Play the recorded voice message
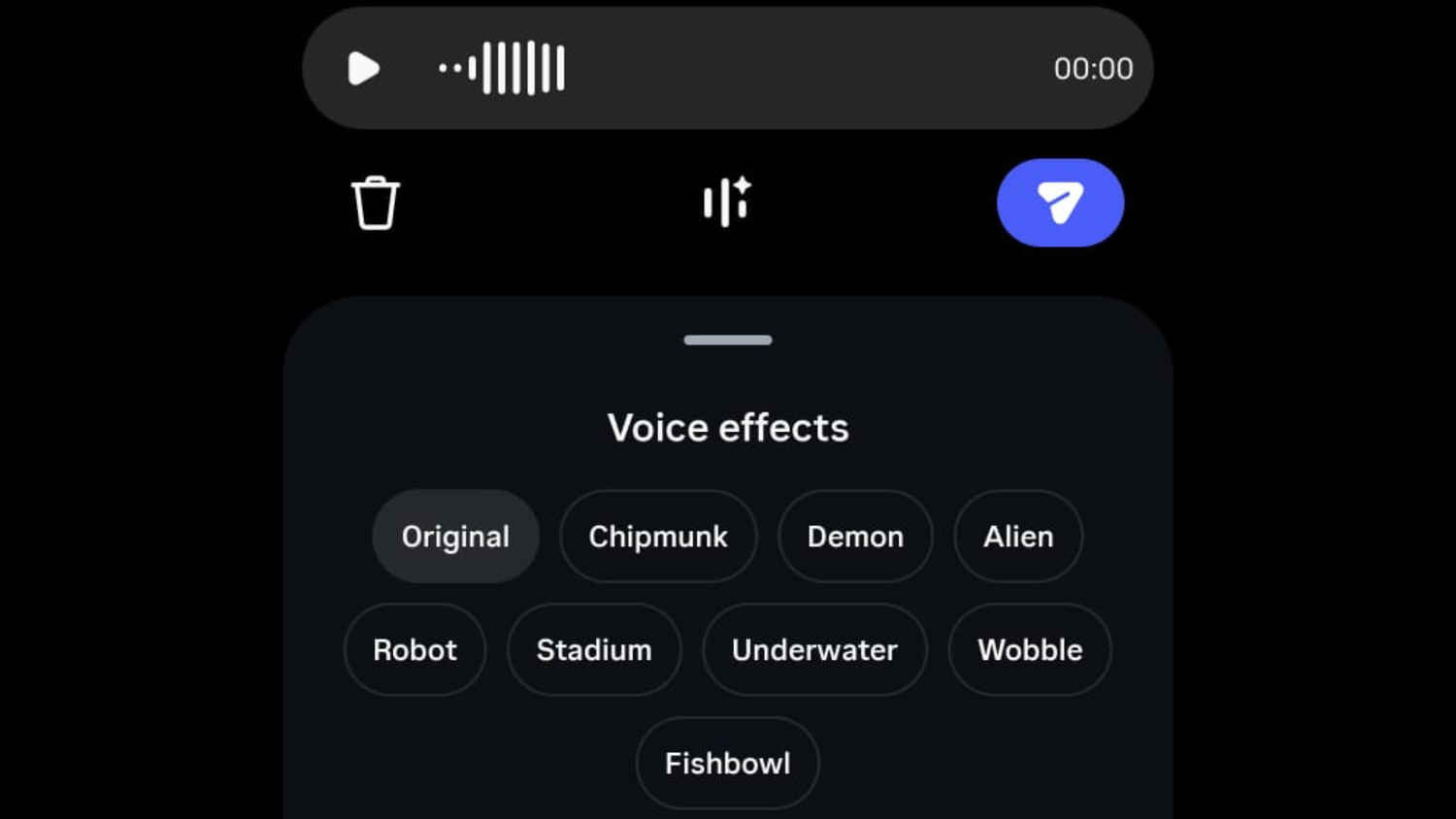 point(363,69)
